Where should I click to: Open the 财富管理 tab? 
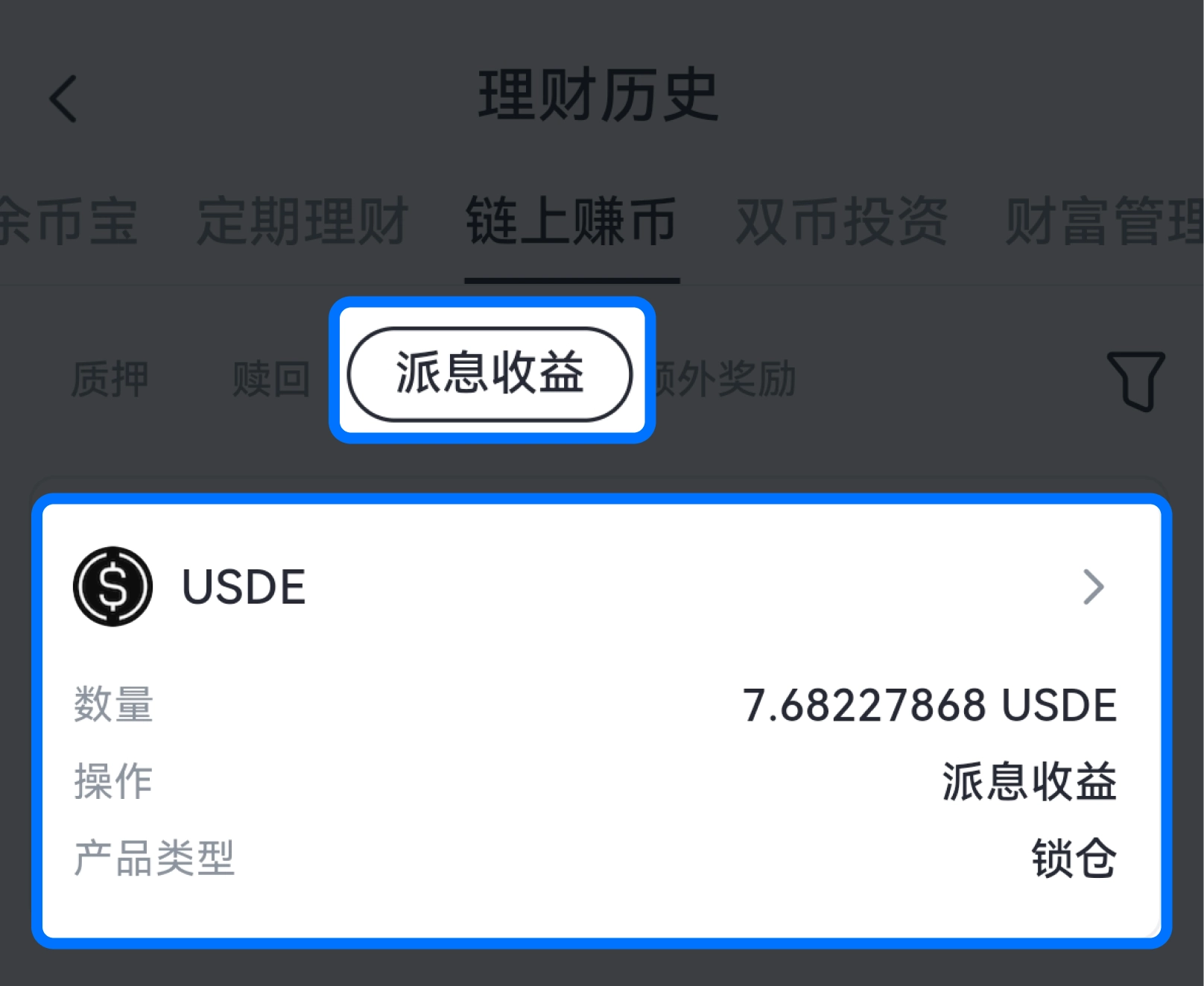point(1103,221)
